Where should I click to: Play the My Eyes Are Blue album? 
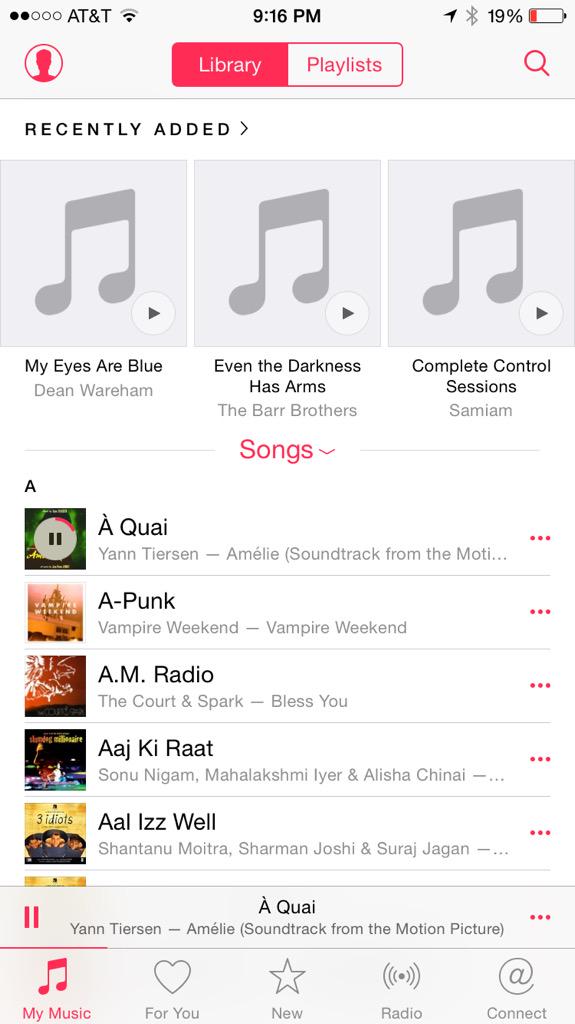click(154, 313)
